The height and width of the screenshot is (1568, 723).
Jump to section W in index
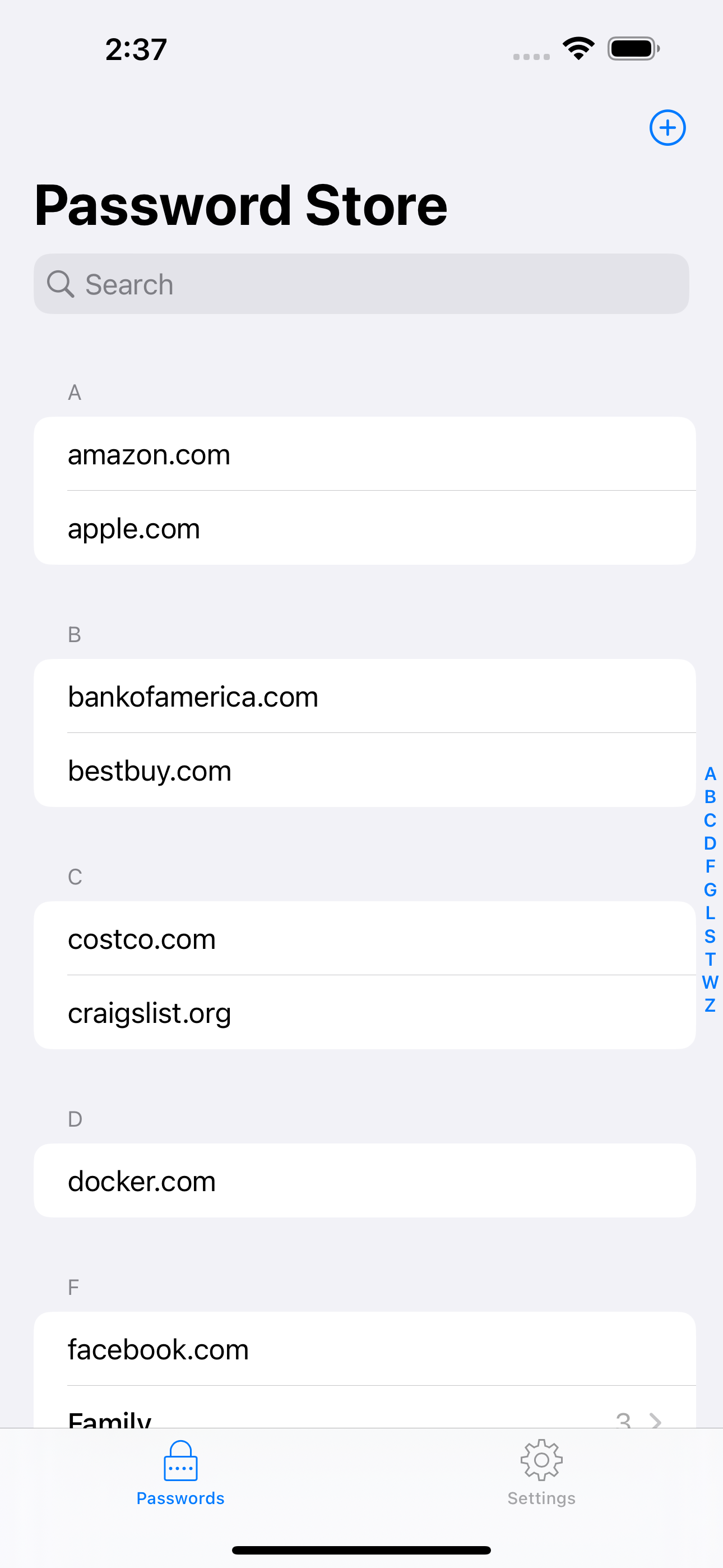(710, 983)
